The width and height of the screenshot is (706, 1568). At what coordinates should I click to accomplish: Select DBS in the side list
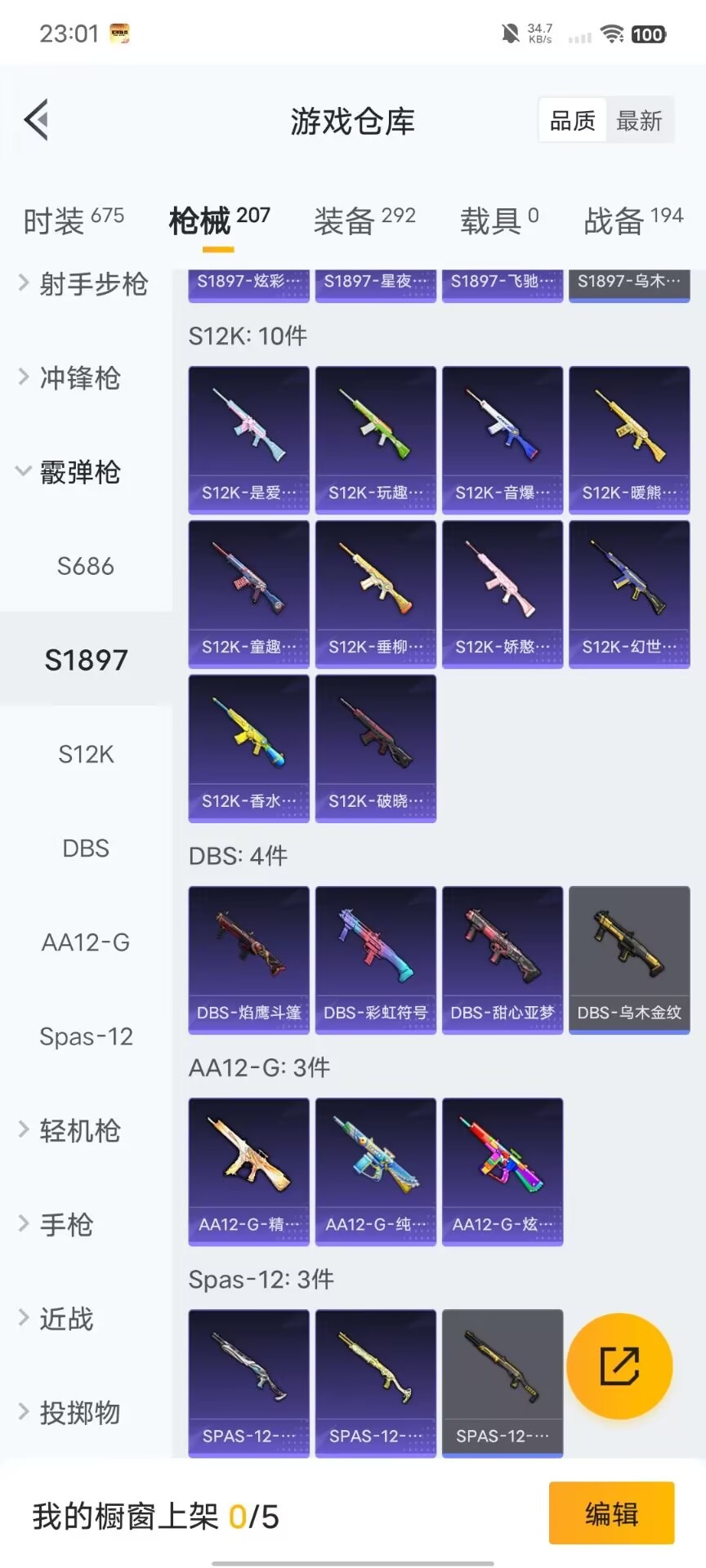point(86,849)
